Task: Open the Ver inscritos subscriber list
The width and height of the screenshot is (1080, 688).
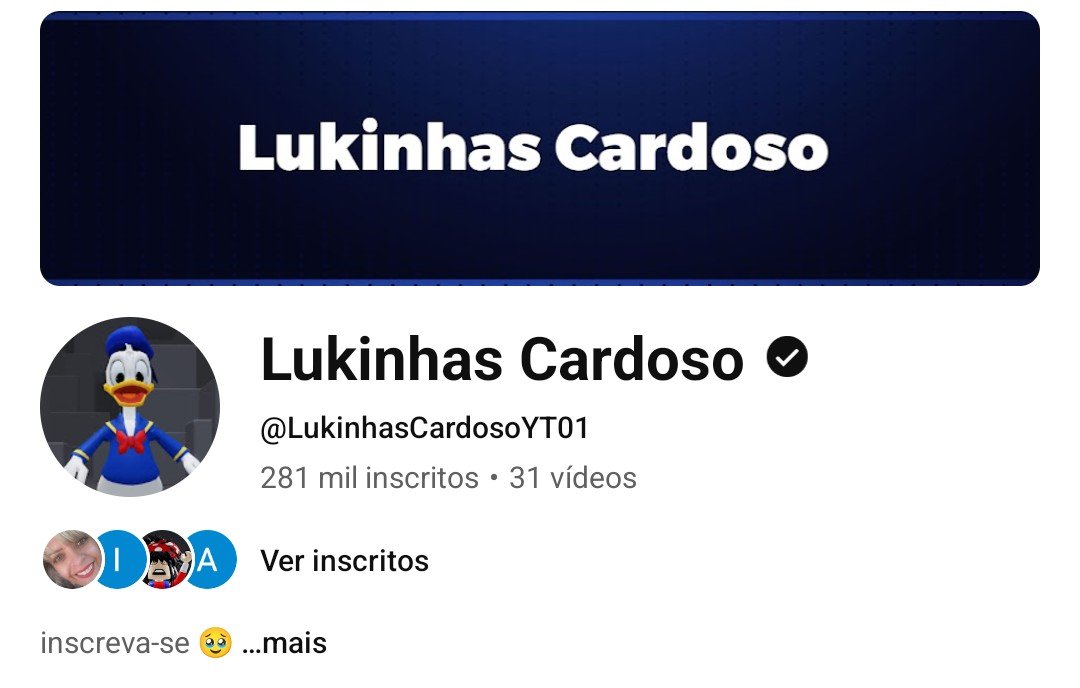Action: (x=344, y=561)
